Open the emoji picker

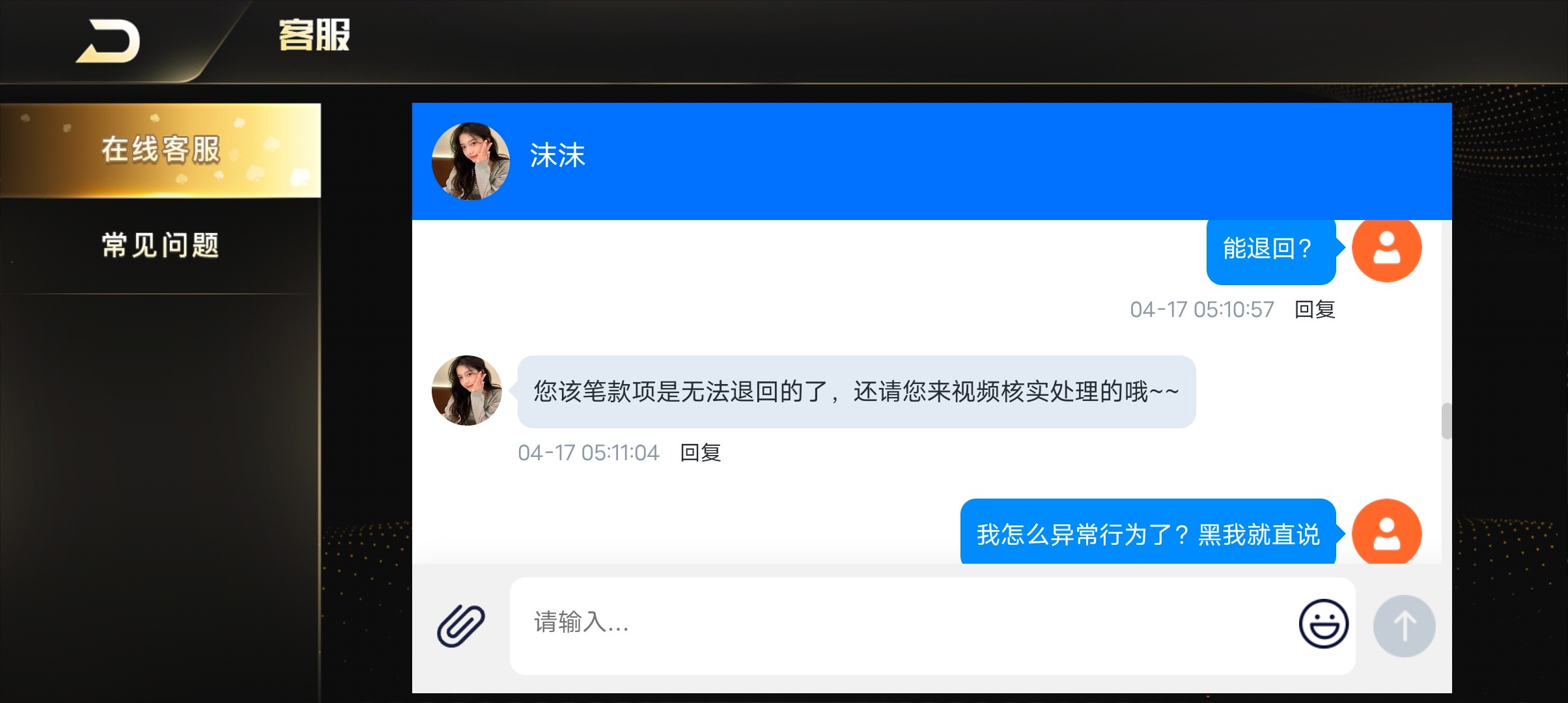click(1323, 624)
